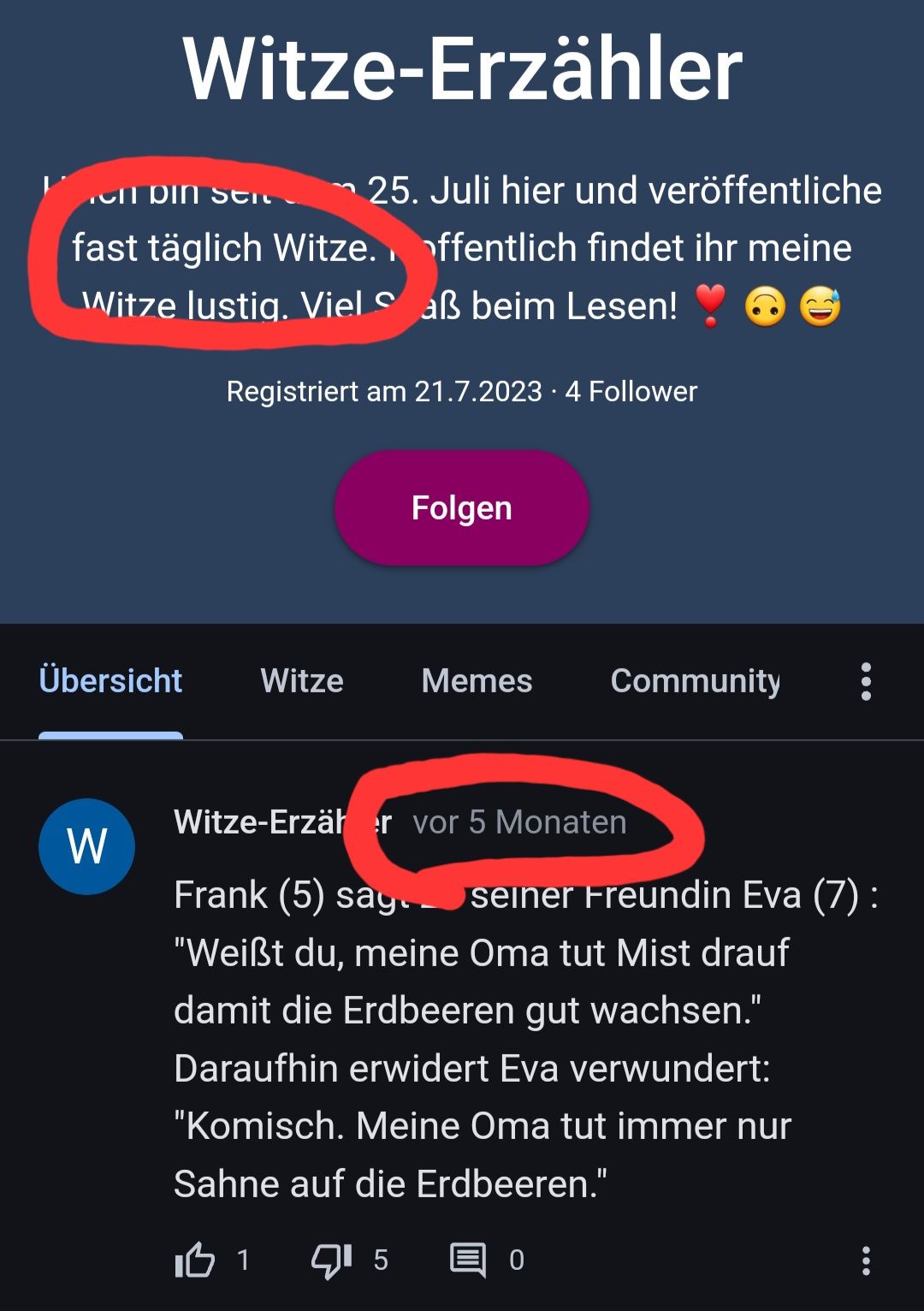Open comments on the Erdbeeren joke
Image resolution: width=924 pixels, height=1311 pixels.
[x=468, y=1260]
